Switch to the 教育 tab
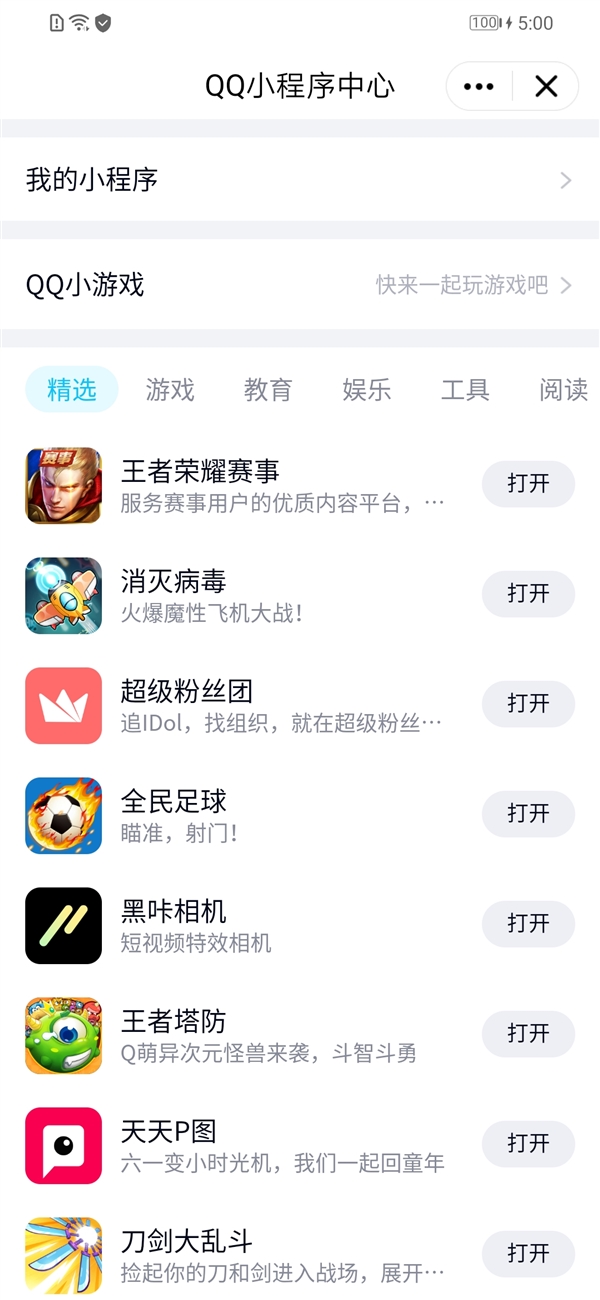 [268, 390]
